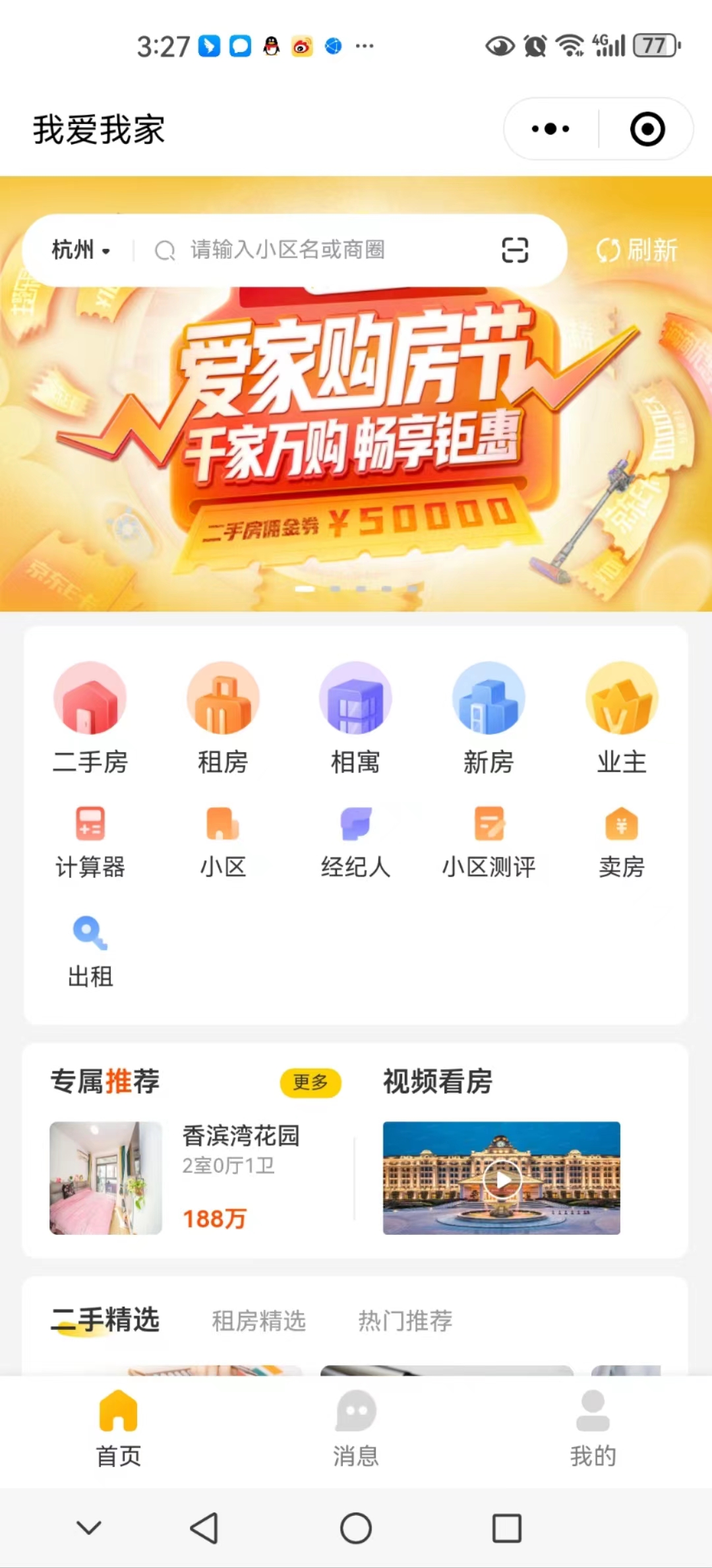This screenshot has height=1568, width=712.
Task: Tap 刷新 to refresh the page
Action: (x=636, y=251)
